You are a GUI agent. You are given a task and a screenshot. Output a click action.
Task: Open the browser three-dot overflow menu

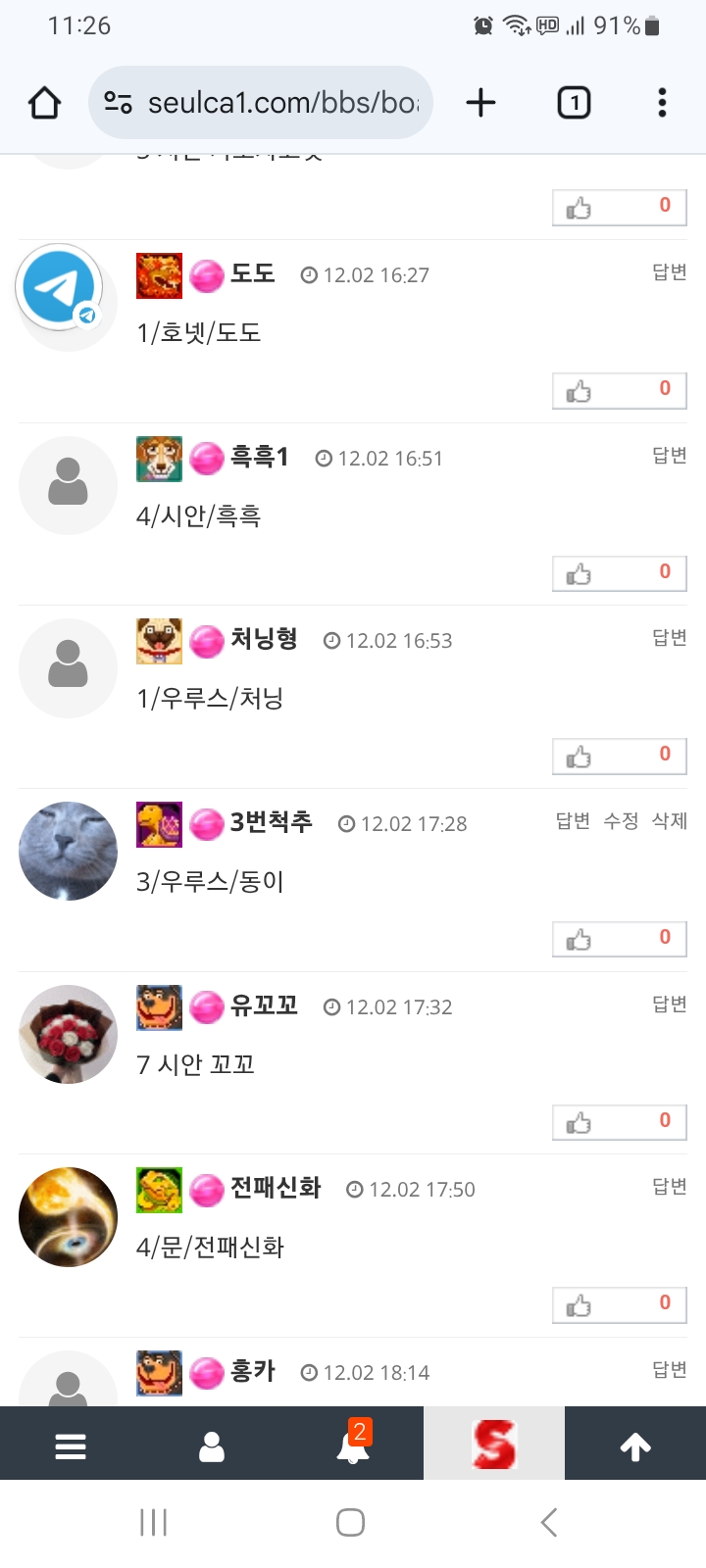pyautogui.click(x=662, y=102)
